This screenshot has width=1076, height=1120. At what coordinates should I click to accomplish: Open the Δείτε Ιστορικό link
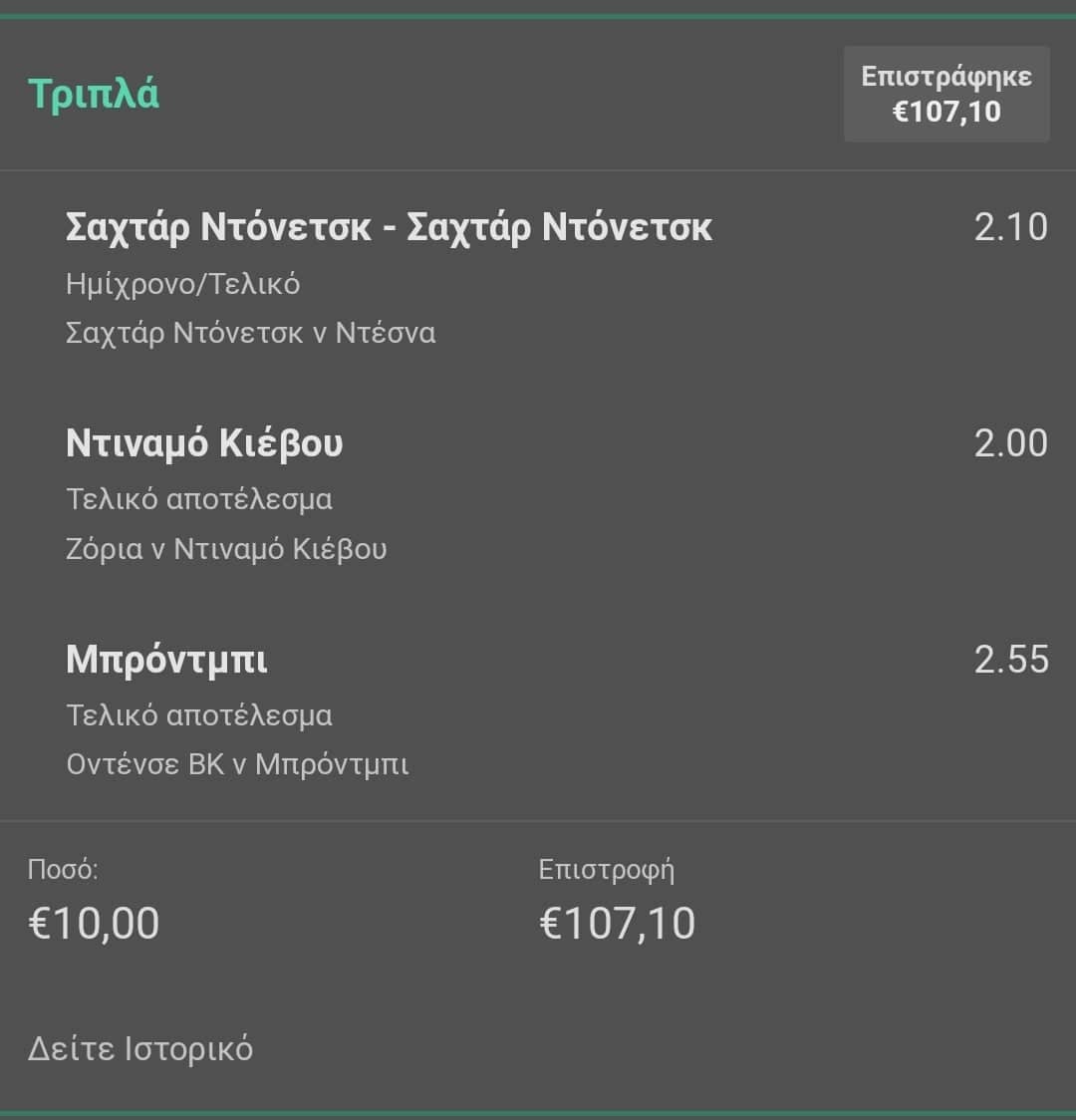140,1048
